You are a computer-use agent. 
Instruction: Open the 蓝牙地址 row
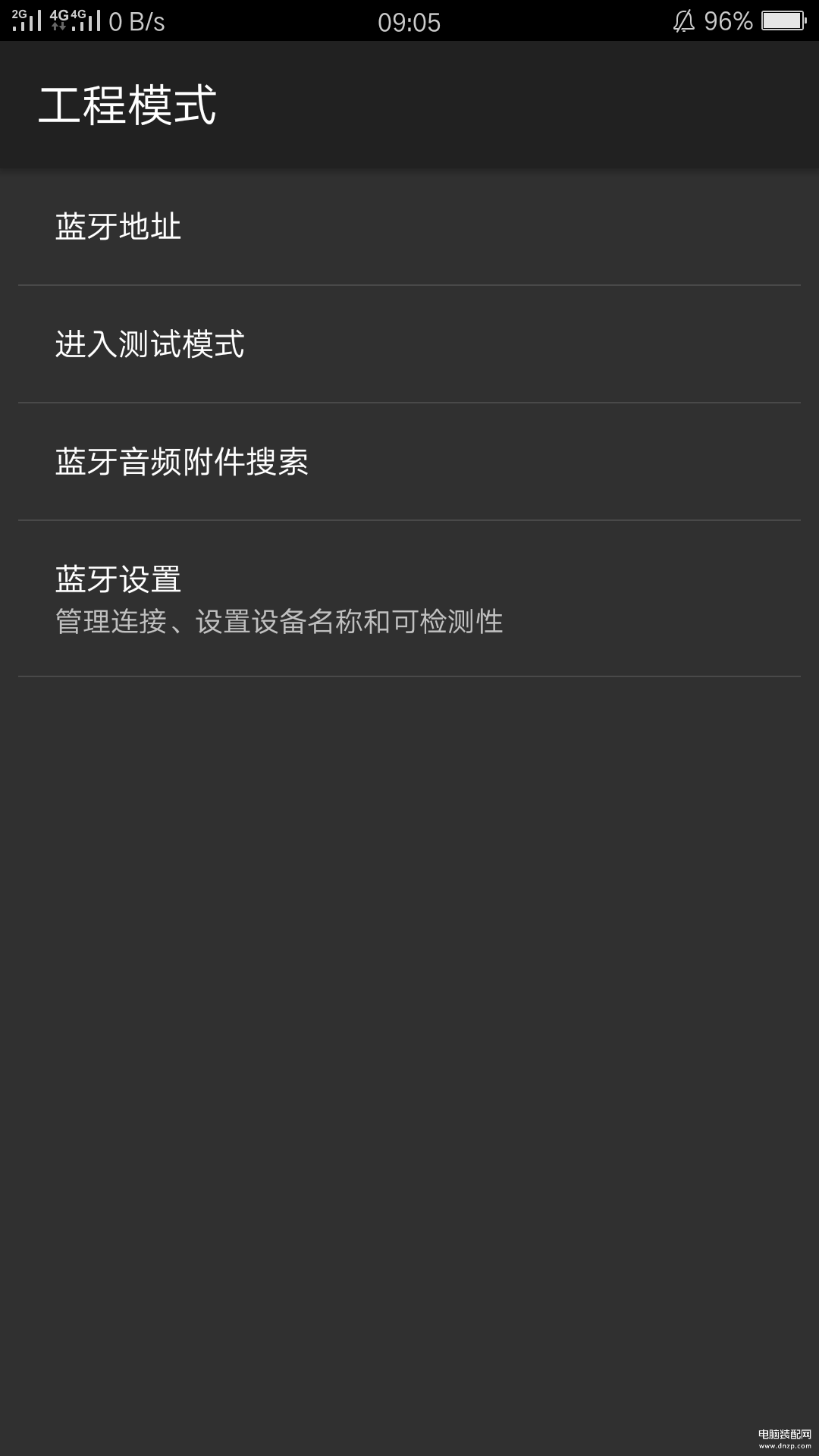tap(409, 227)
